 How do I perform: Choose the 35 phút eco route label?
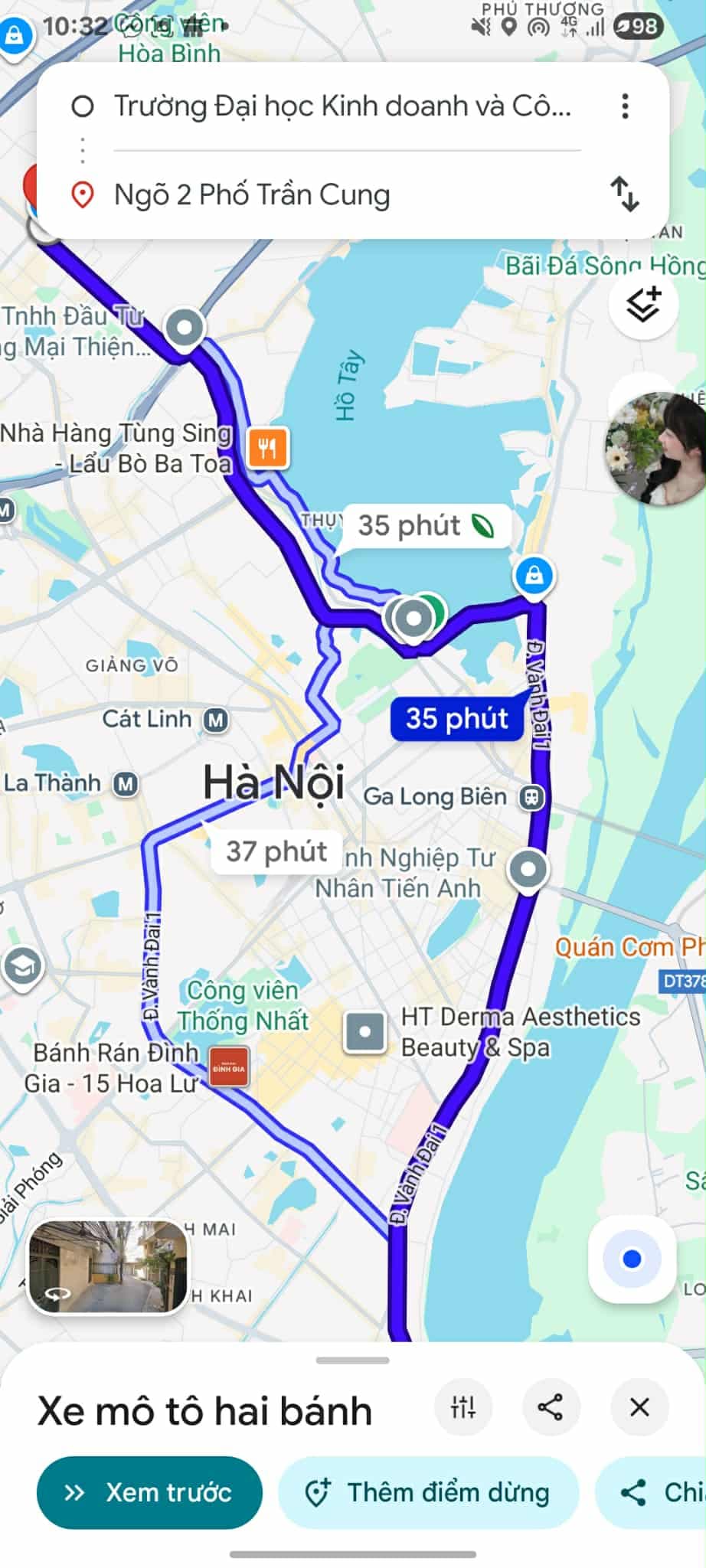[x=426, y=526]
